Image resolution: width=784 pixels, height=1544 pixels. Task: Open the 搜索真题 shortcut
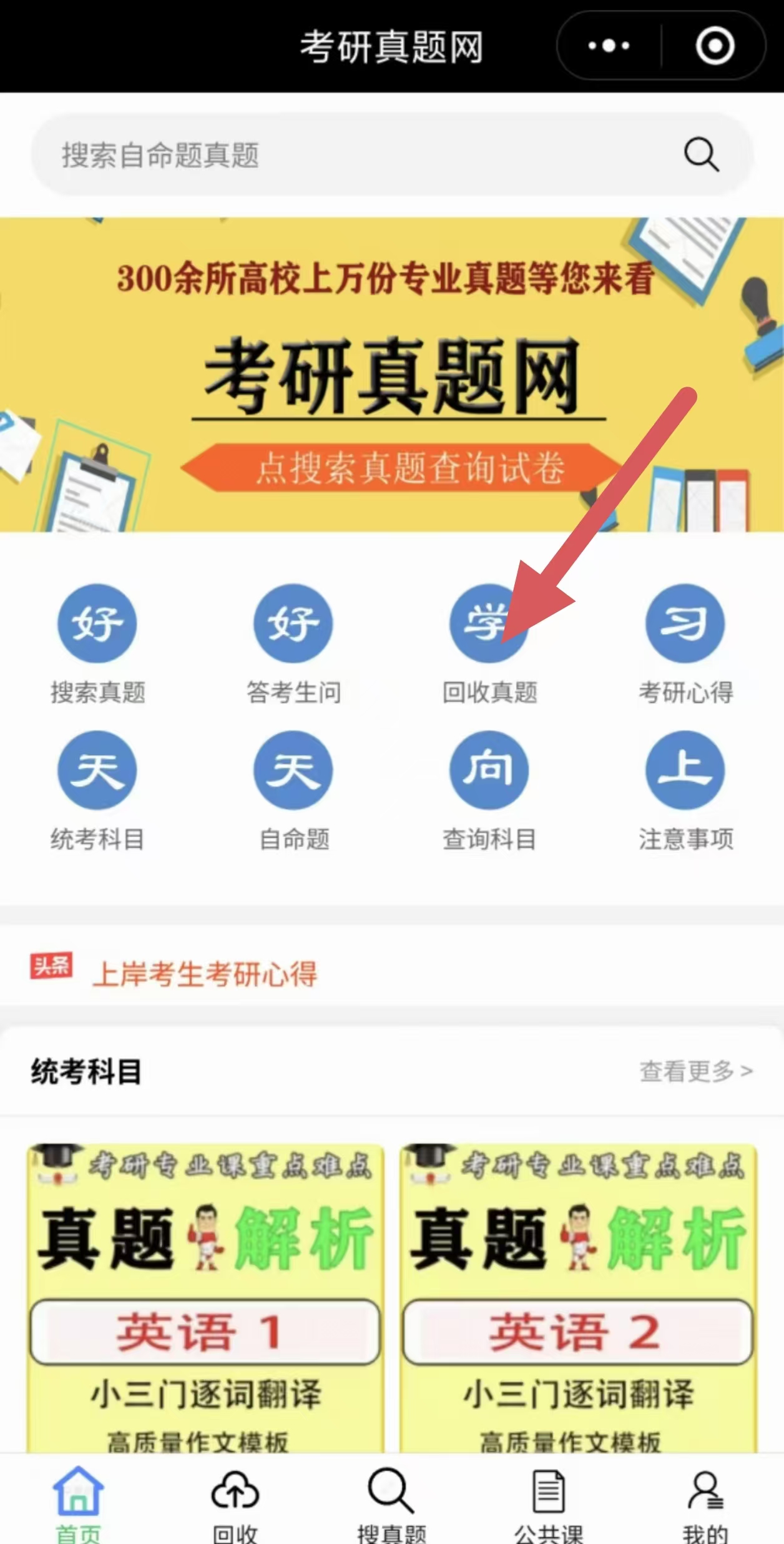(97, 643)
